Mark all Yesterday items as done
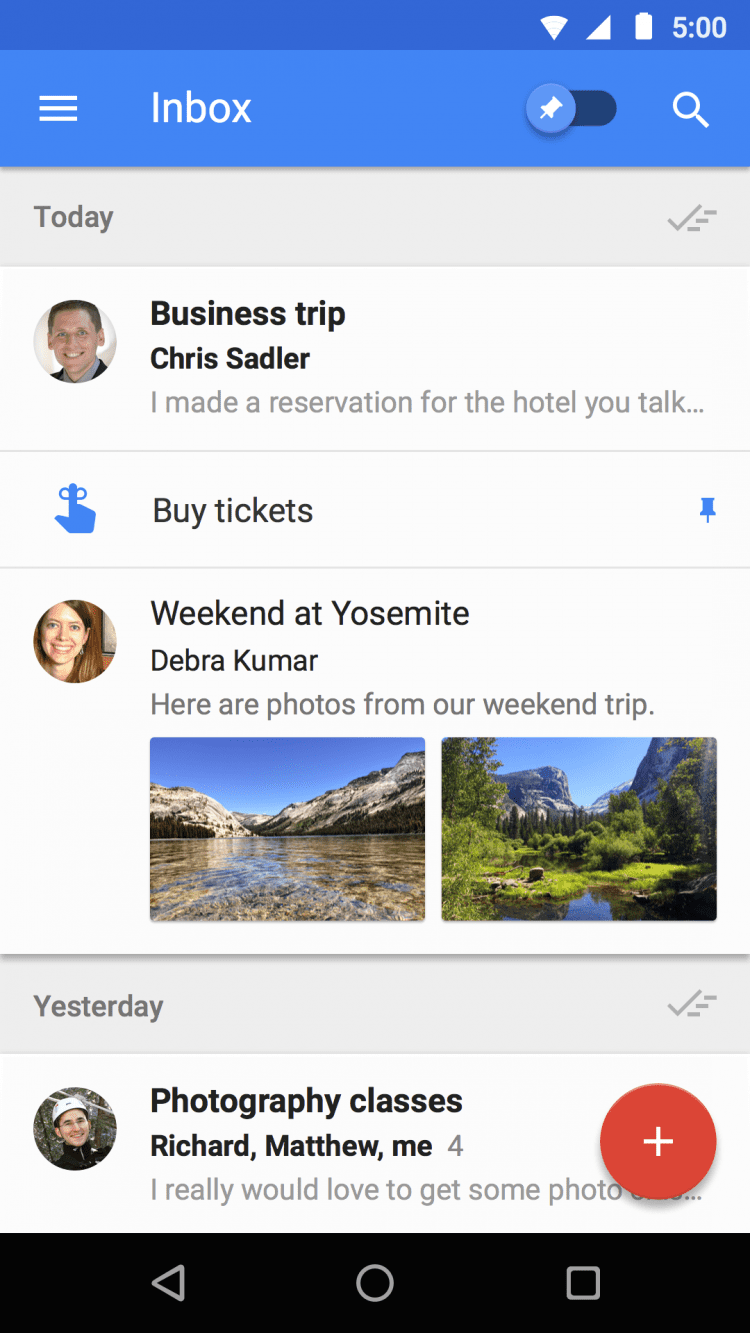The width and height of the screenshot is (750, 1333). (692, 1004)
